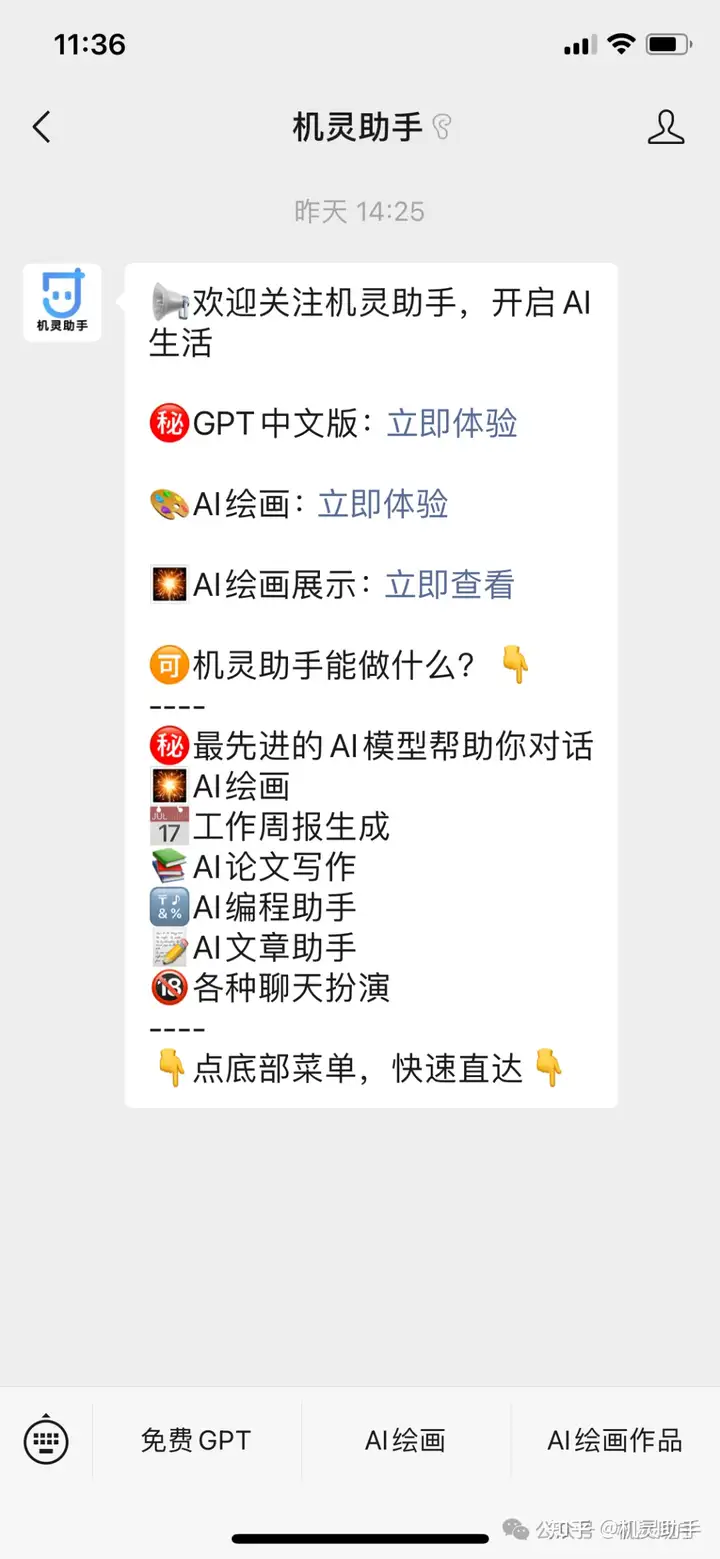Open the AI绘画作品 menu
Screen dimensions: 720x1559
click(x=614, y=1441)
